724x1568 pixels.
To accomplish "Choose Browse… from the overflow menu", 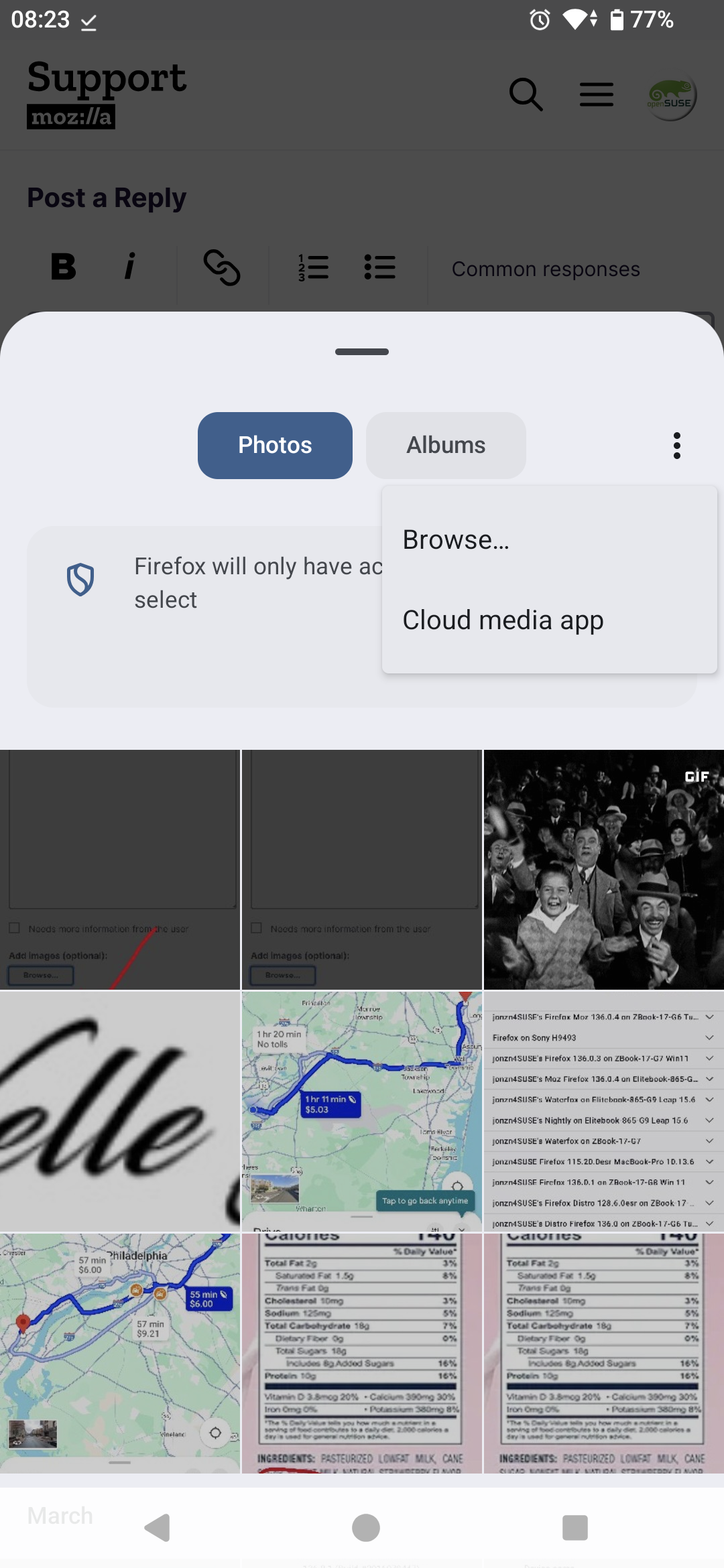I will tap(549, 539).
